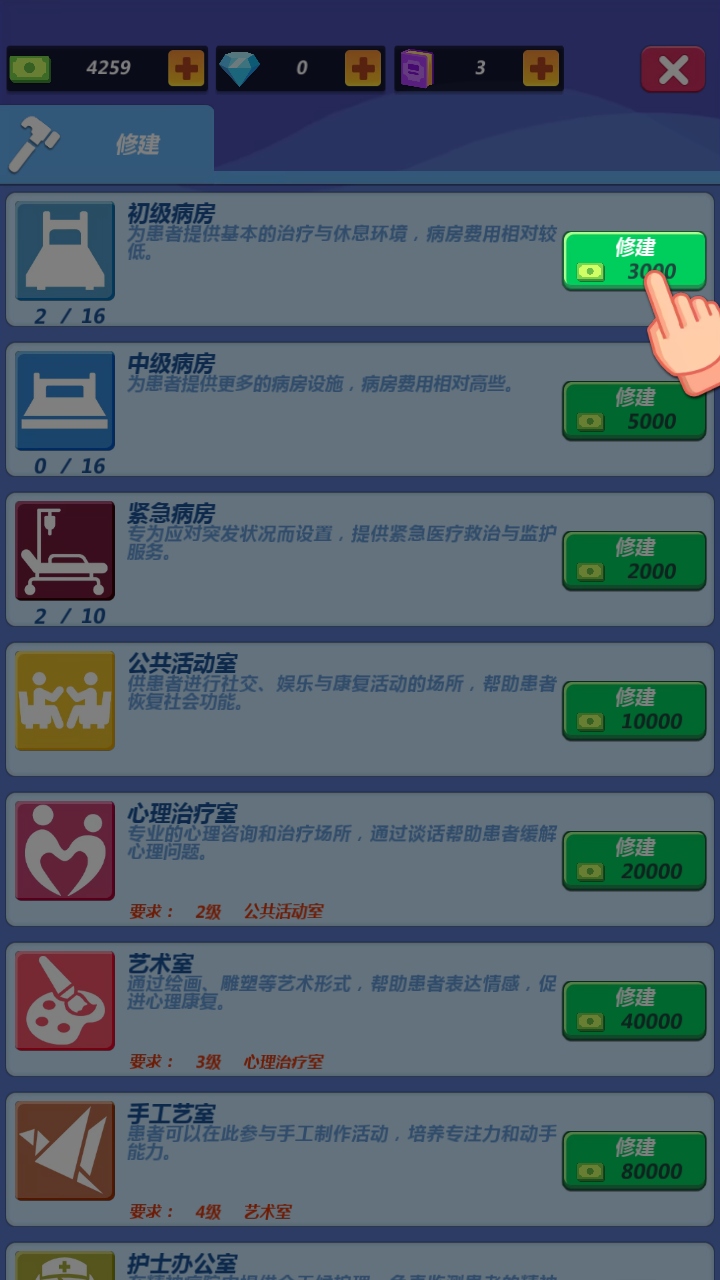Image resolution: width=720 pixels, height=1280 pixels.
Task: Add more purple books with the plus button
Action: (541, 68)
